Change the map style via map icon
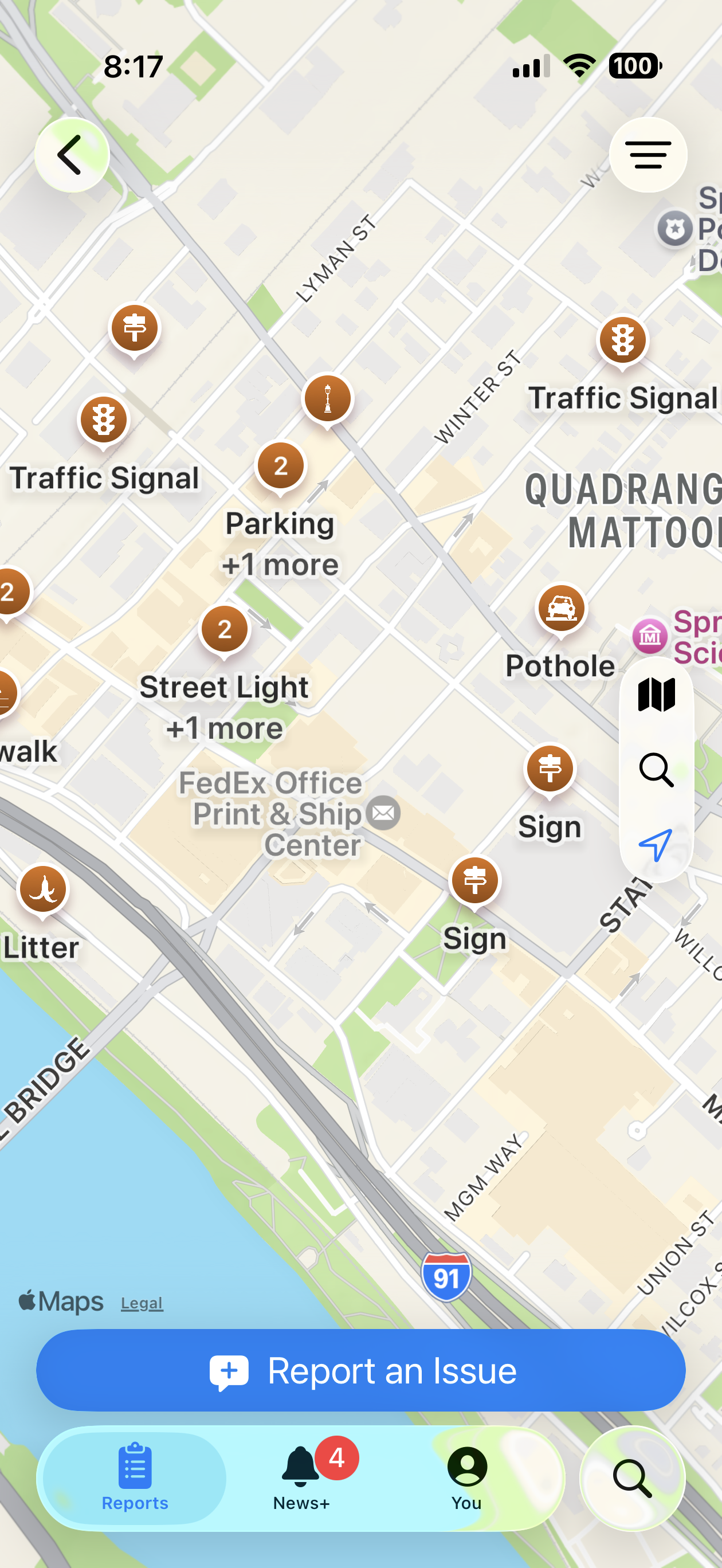This screenshot has width=722, height=1568. (x=656, y=695)
